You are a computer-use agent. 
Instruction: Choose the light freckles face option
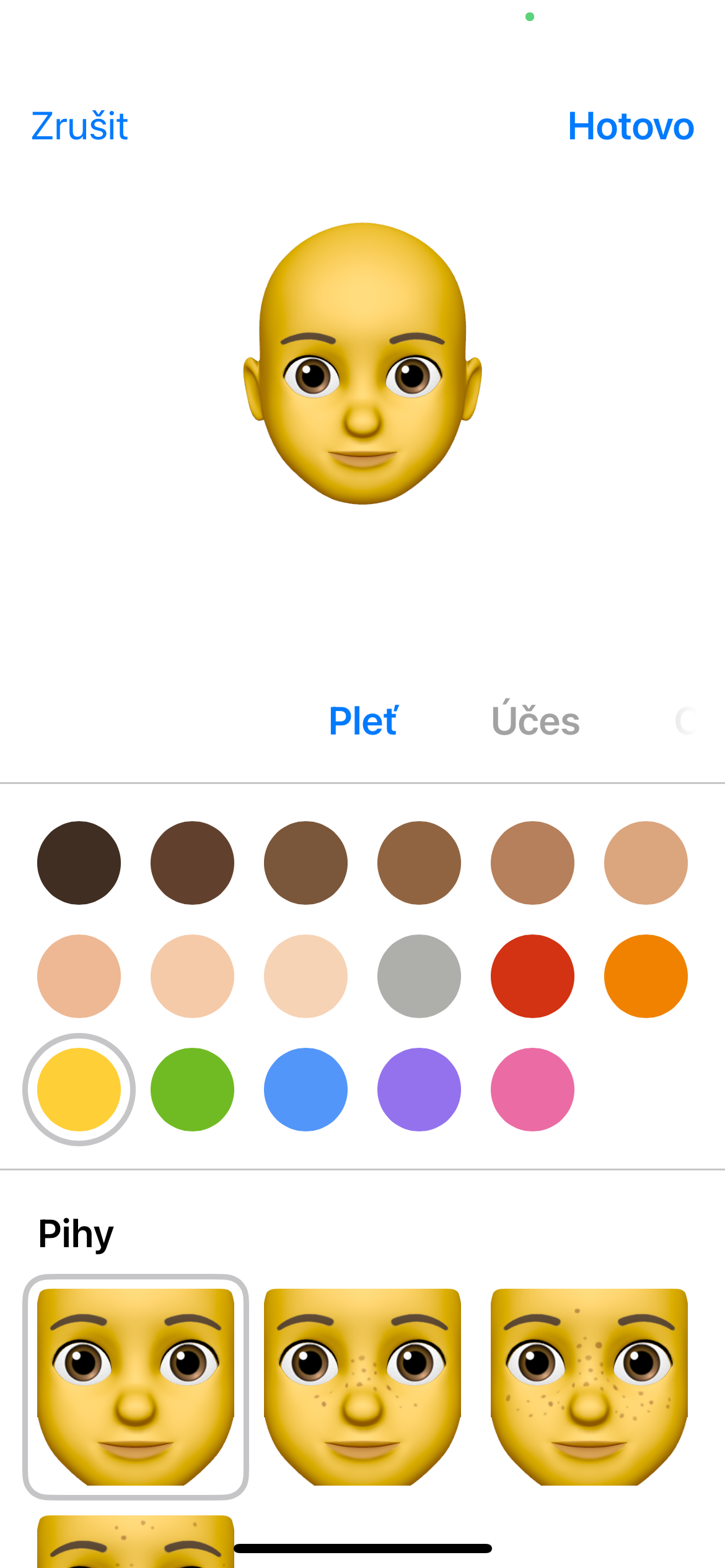coord(362,1387)
